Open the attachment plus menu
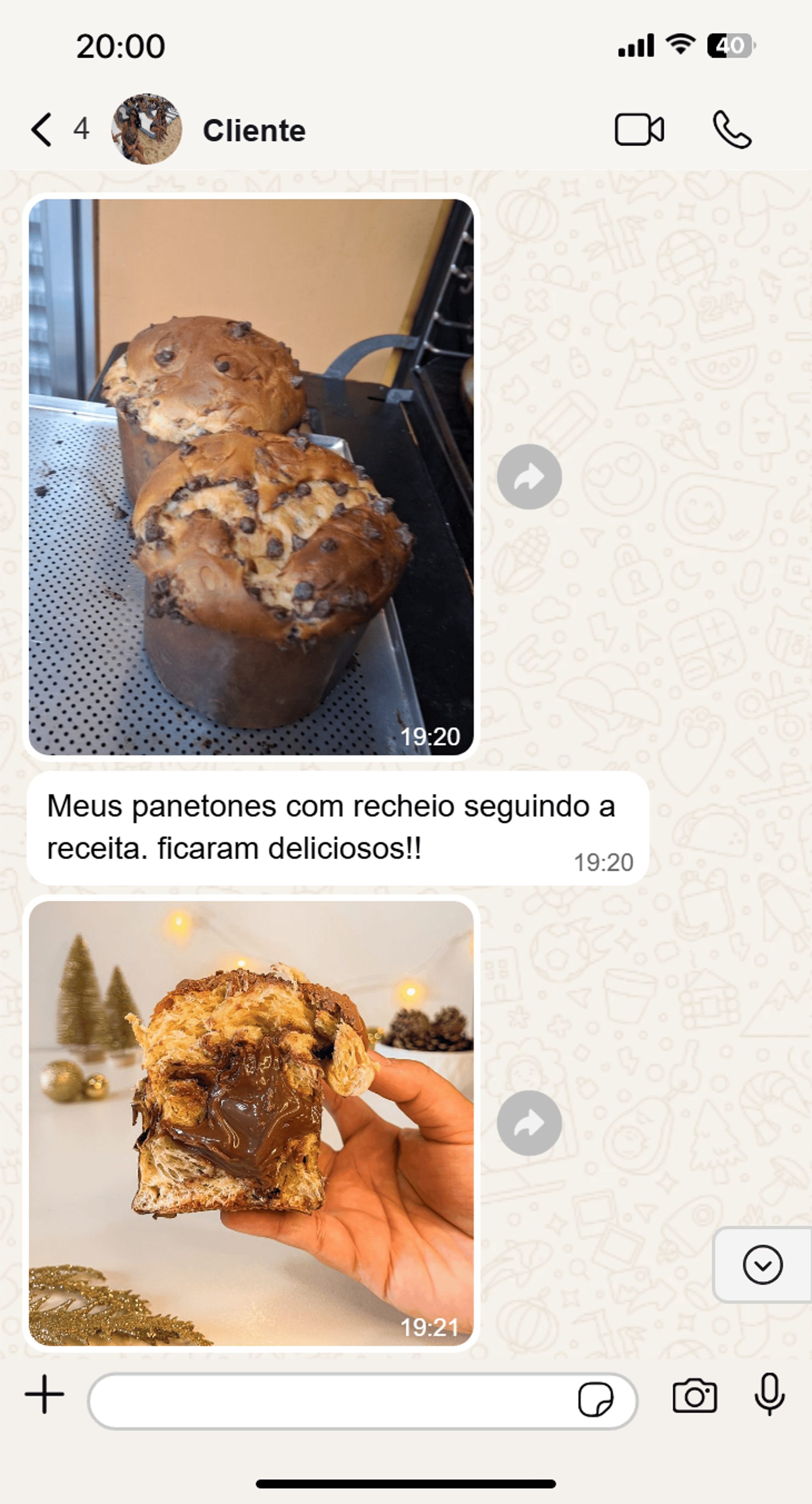This screenshot has height=1504, width=812. [44, 1395]
